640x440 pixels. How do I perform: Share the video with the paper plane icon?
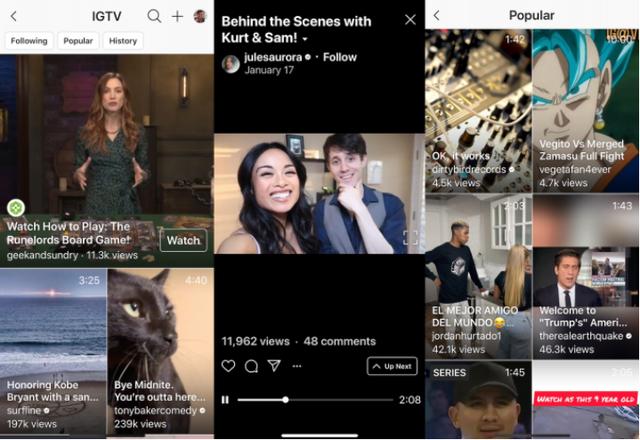[273, 366]
